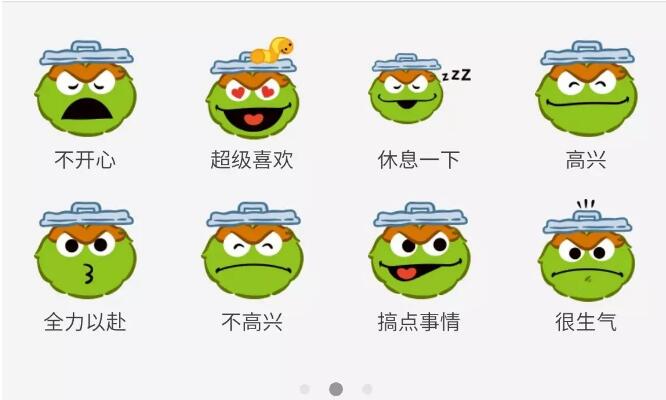Jump to the third sticker page dot
This screenshot has height=400, width=666.
(x=367, y=389)
